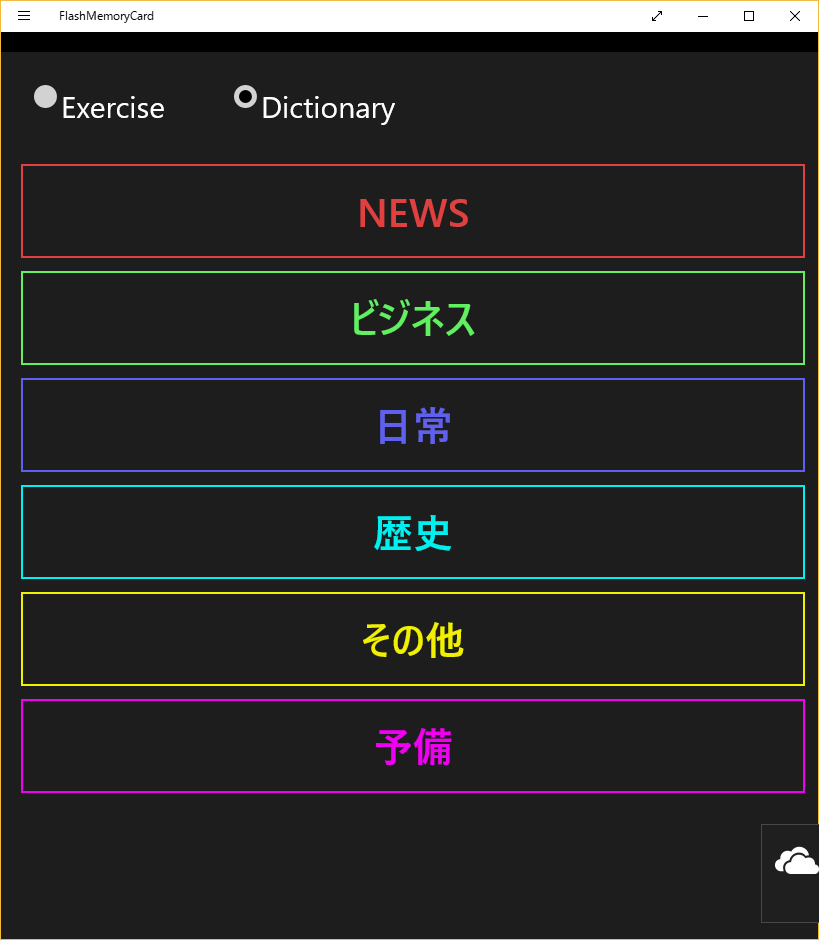Image resolution: width=819 pixels, height=940 pixels.
Task: Choose the その他 category
Action: 413,639
